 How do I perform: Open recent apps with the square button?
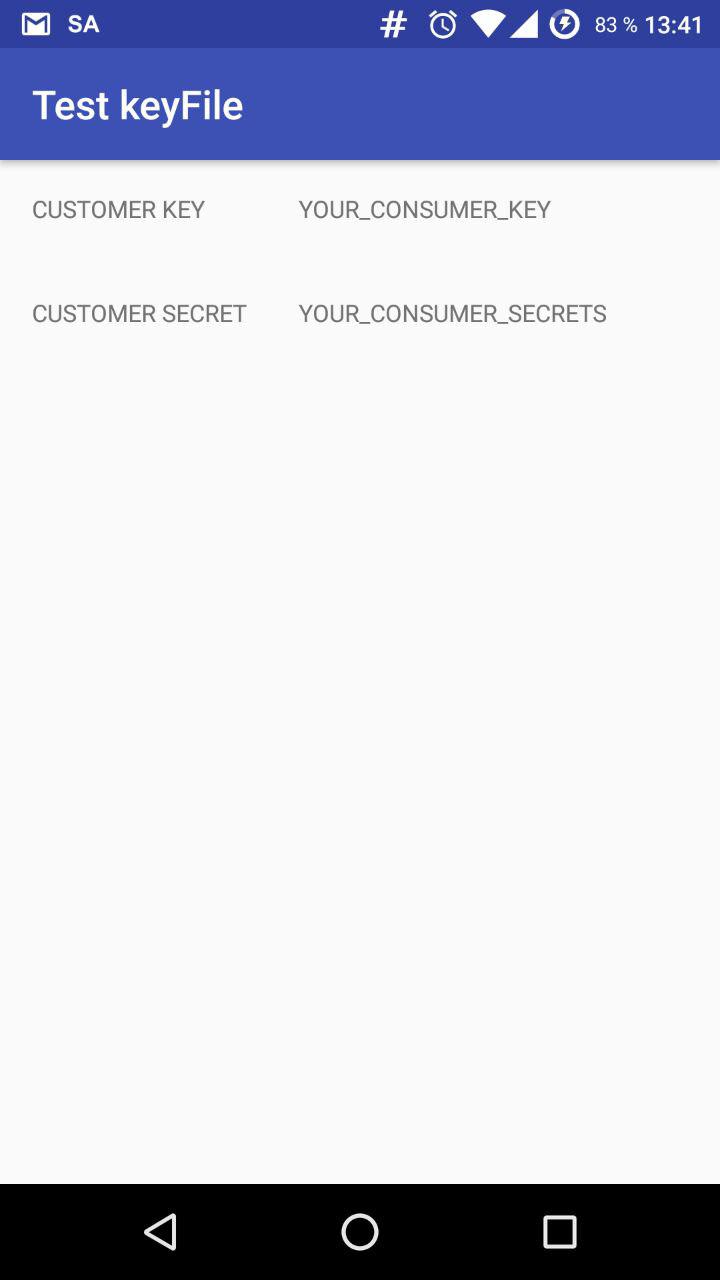click(x=560, y=1232)
